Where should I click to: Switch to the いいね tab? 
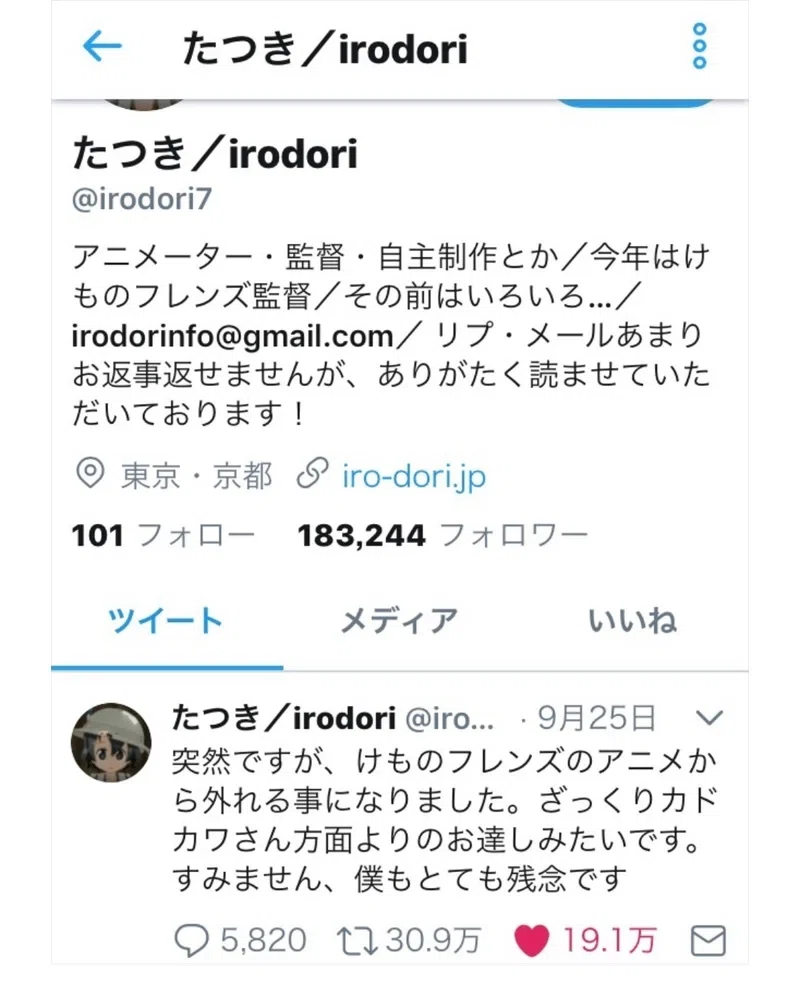pos(632,621)
